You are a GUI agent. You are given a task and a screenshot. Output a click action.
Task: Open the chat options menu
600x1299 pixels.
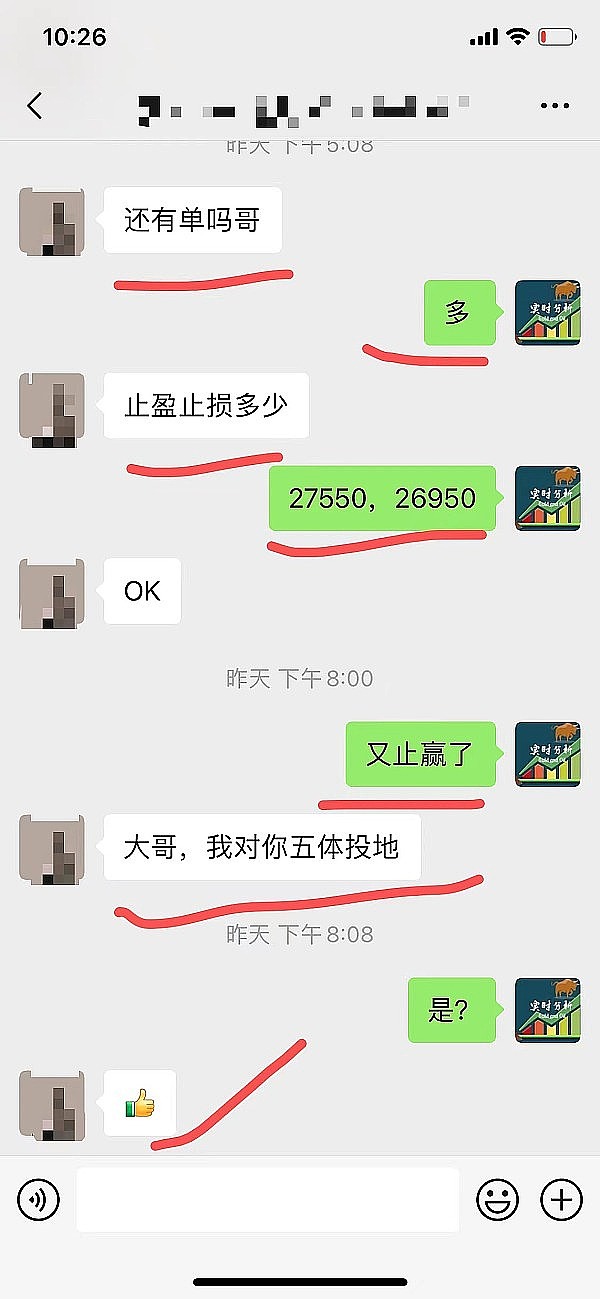click(x=554, y=106)
